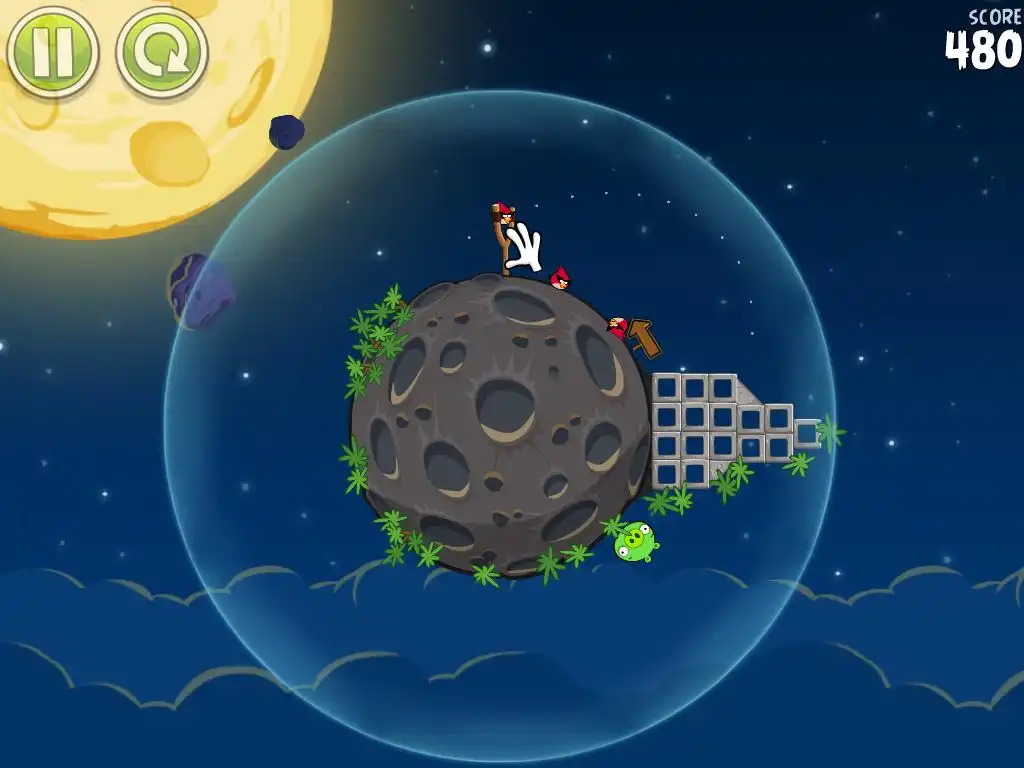Pause the game
This screenshot has width=1024, height=768.
click(x=53, y=51)
